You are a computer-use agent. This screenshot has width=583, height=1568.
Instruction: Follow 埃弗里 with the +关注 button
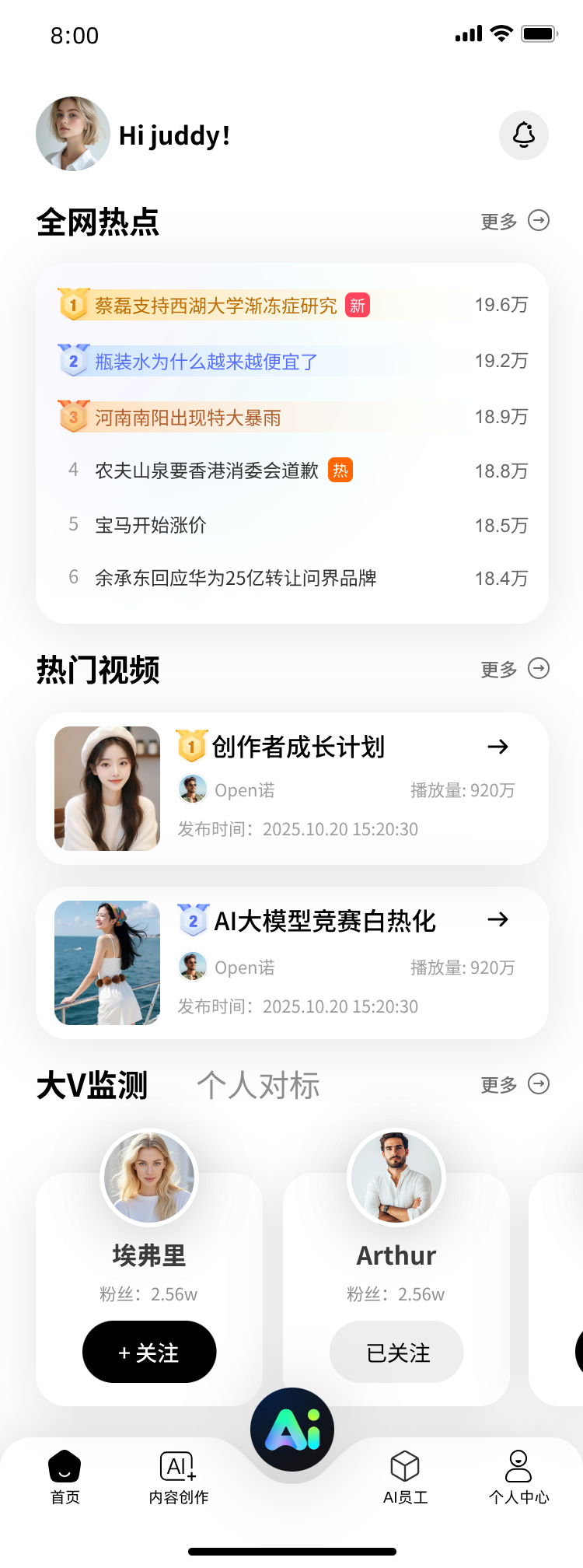(149, 1352)
